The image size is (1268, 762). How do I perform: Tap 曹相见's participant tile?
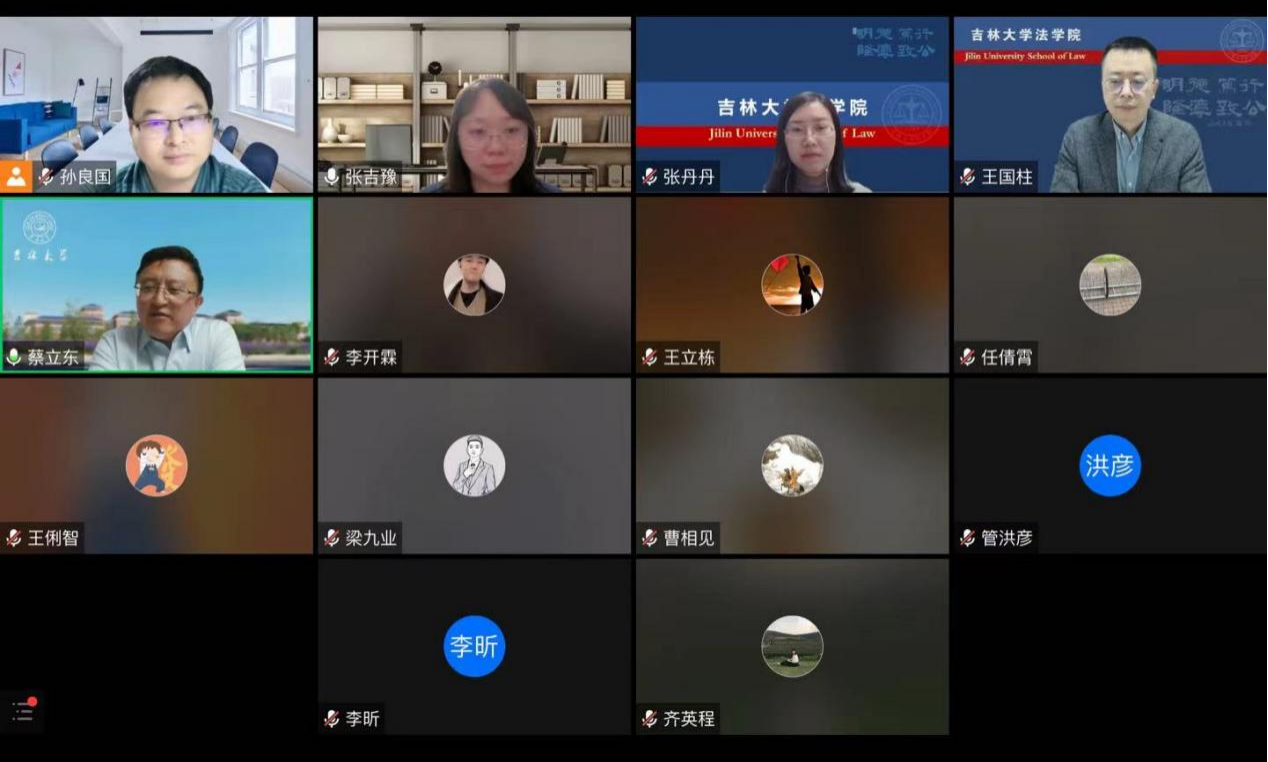(792, 466)
